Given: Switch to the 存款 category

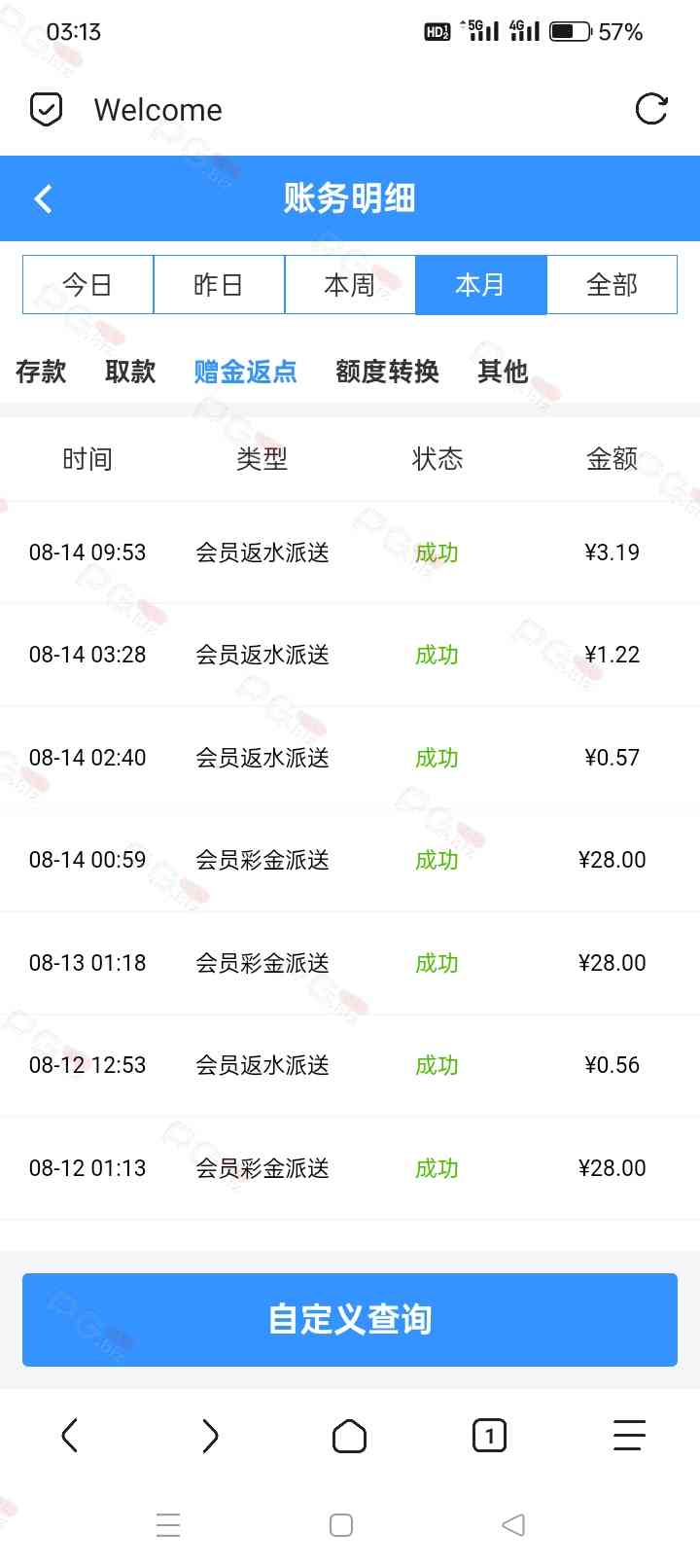Looking at the screenshot, I should tap(41, 372).
